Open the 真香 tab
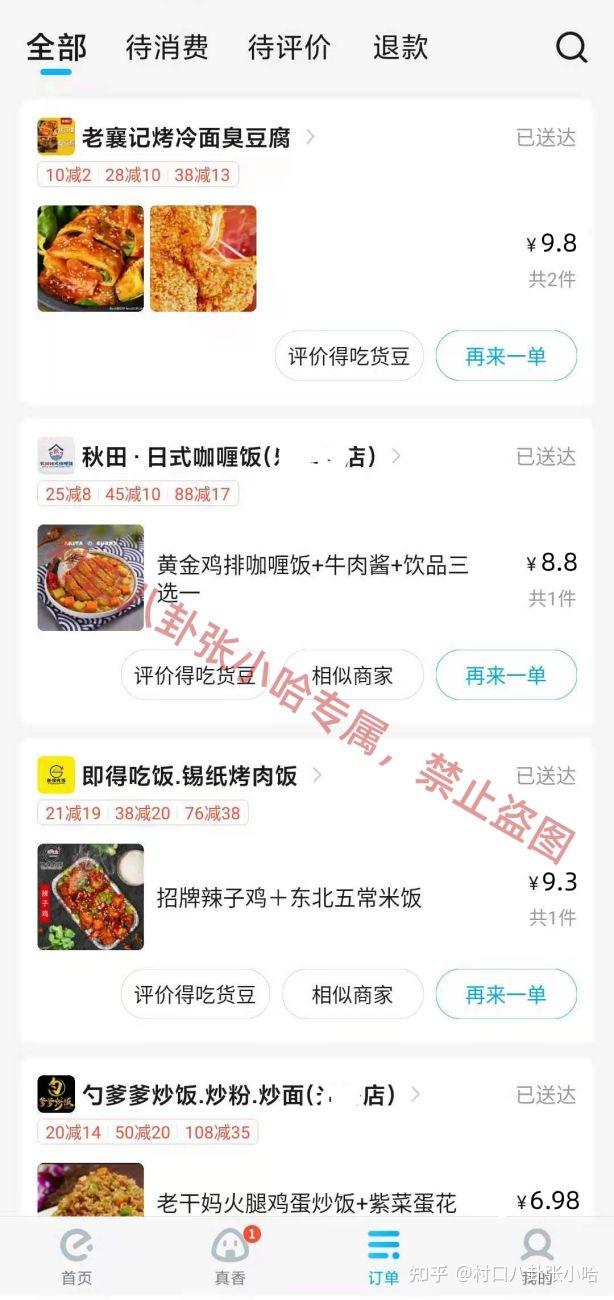The image size is (614, 1300). tap(230, 1256)
